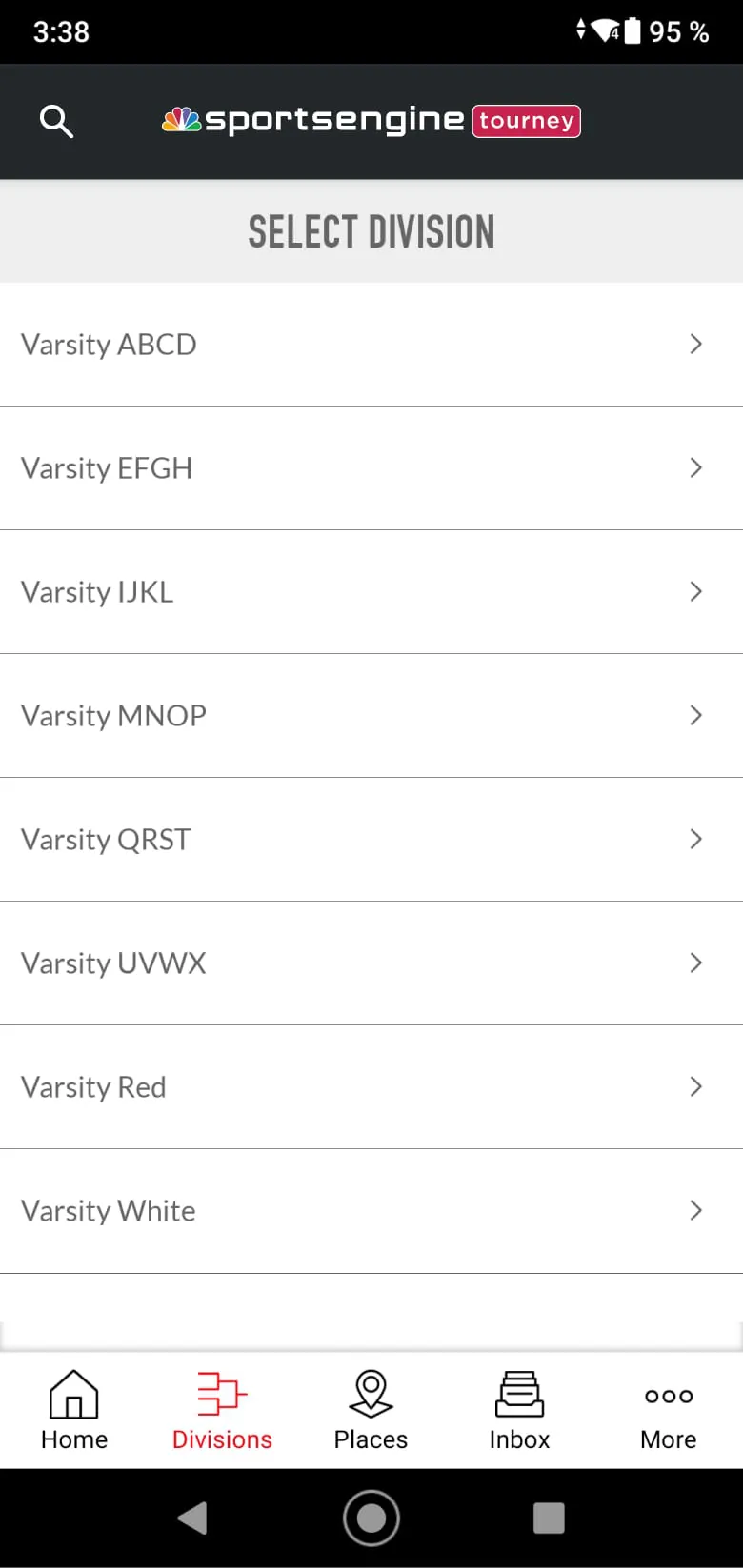Viewport: 743px width, 1568px height.
Task: Tap the system home button
Action: [371, 1518]
